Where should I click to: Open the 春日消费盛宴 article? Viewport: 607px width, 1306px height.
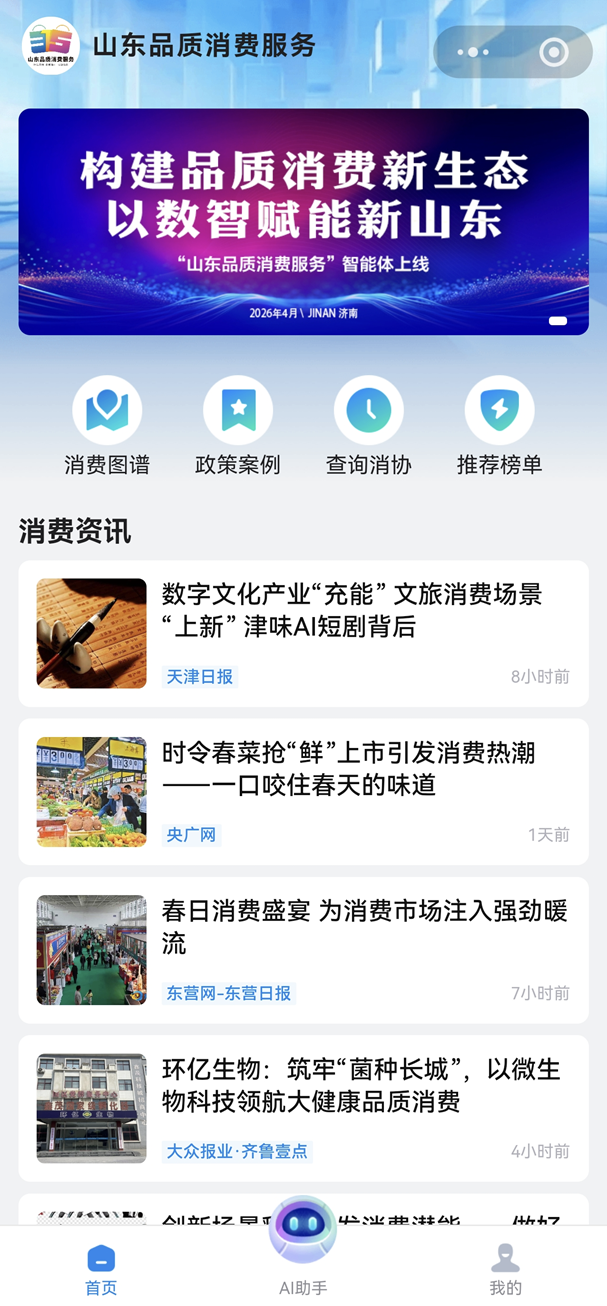[x=303, y=949]
